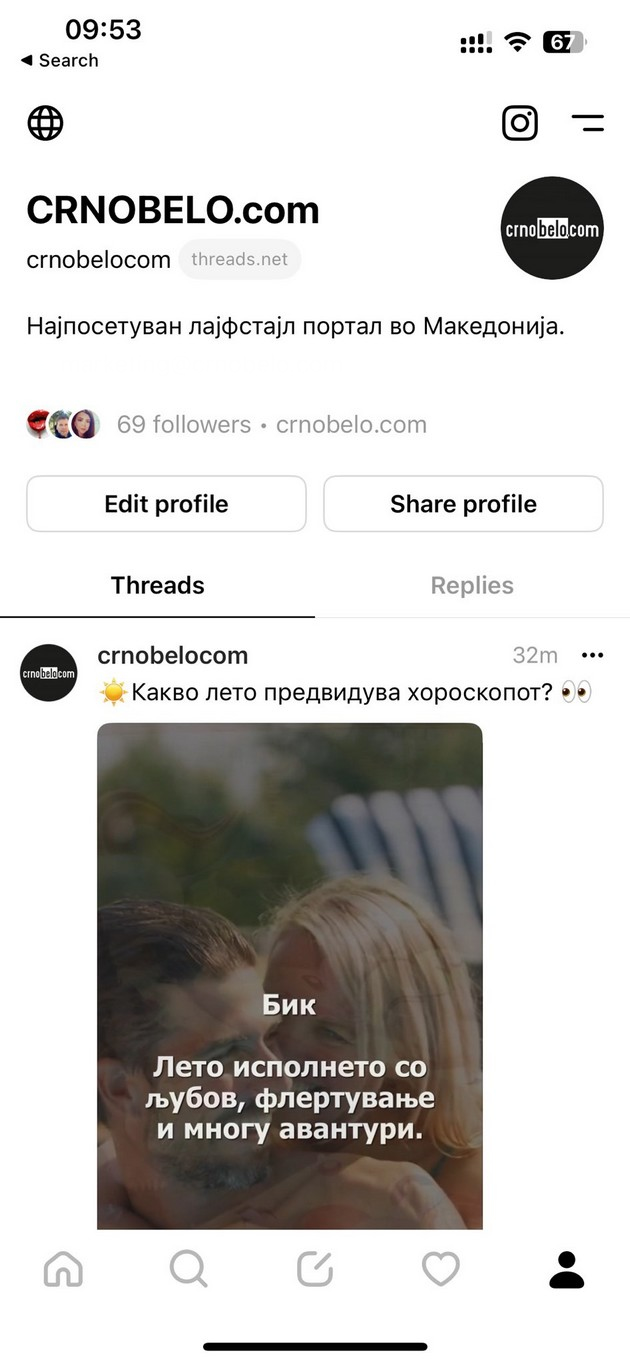Image resolution: width=630 pixels, height=1364 pixels.
Task: Compose a new thread
Action: [315, 1269]
